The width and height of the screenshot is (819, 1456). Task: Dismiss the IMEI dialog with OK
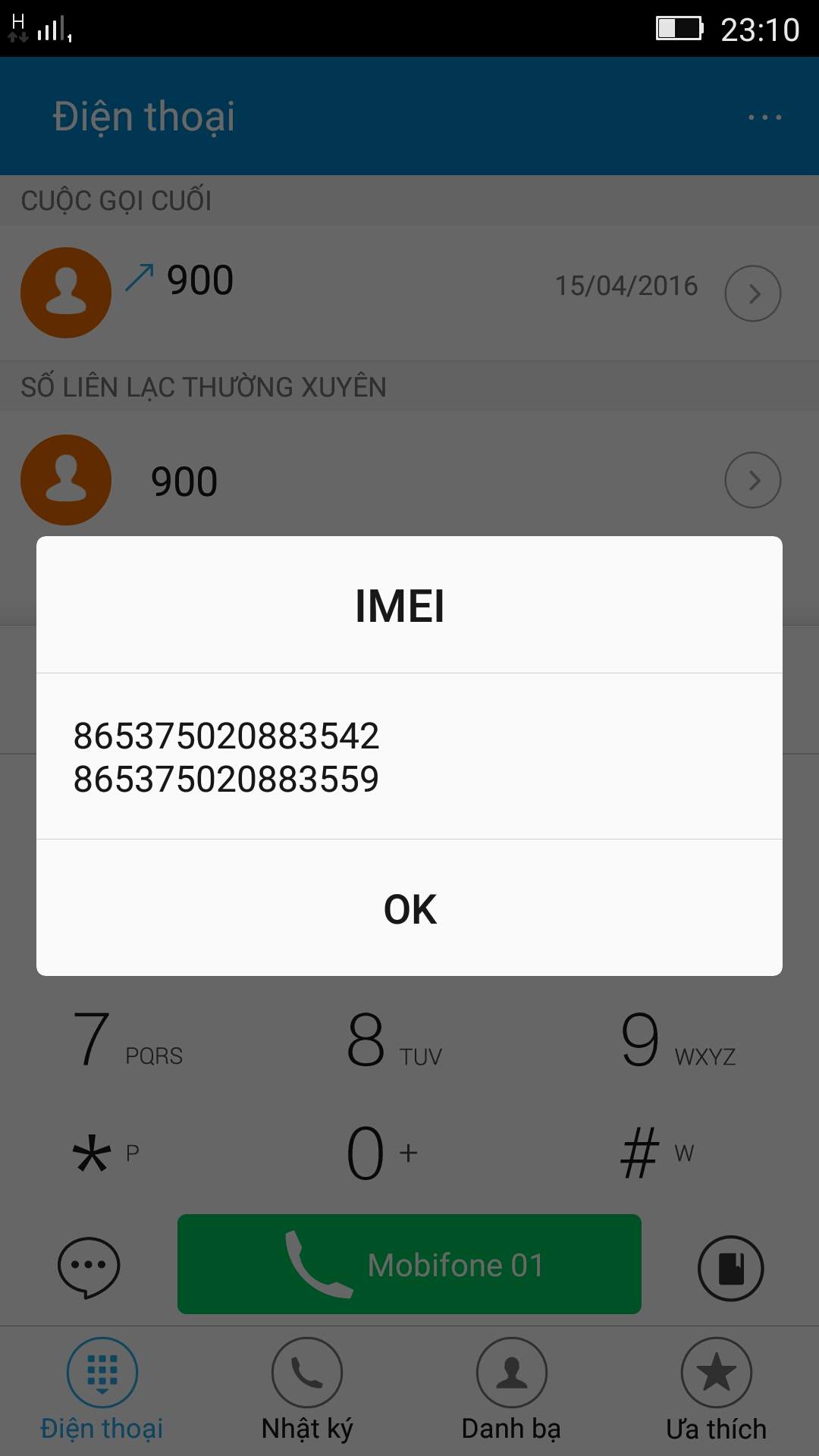coord(409,908)
